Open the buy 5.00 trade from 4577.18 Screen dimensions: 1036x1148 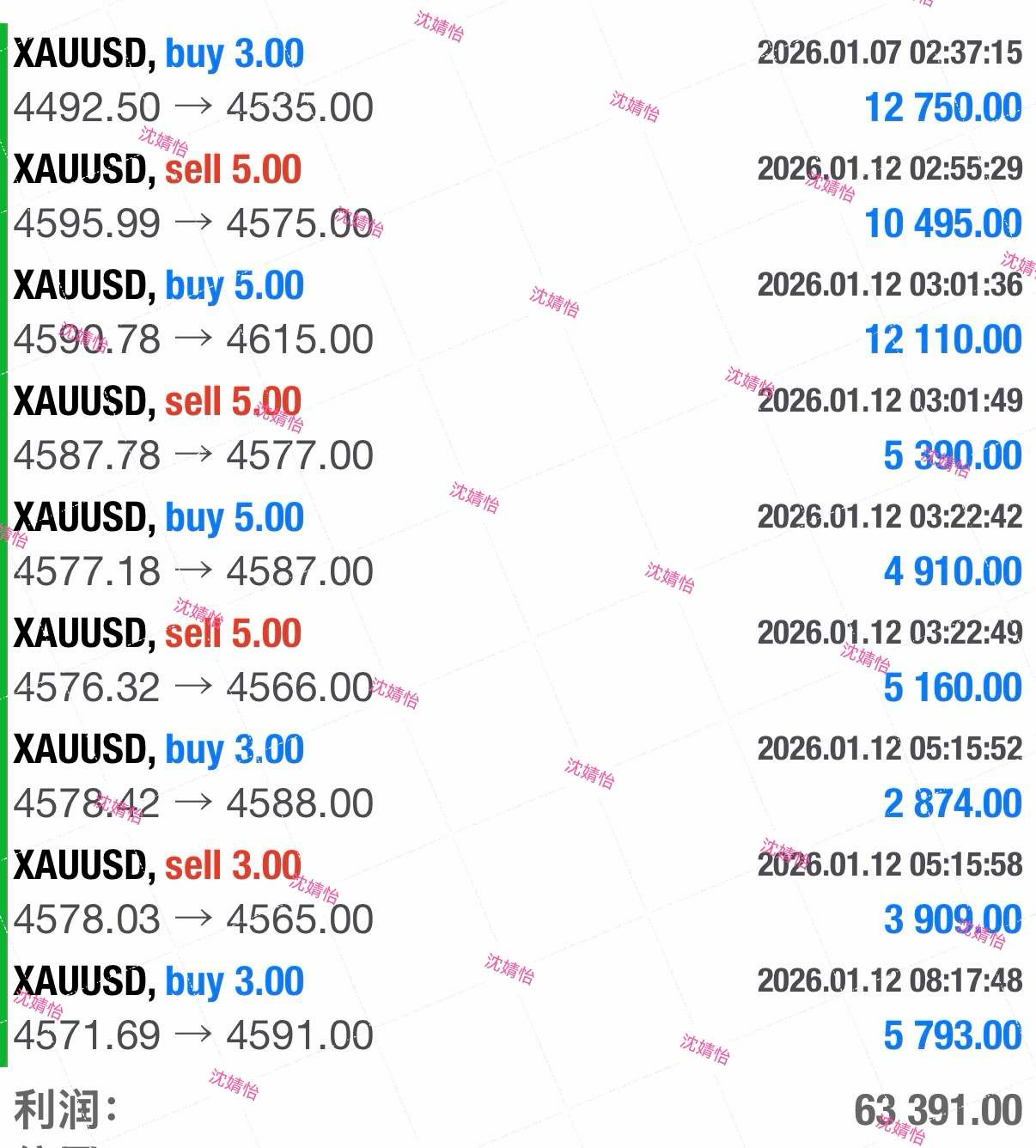coord(515,544)
